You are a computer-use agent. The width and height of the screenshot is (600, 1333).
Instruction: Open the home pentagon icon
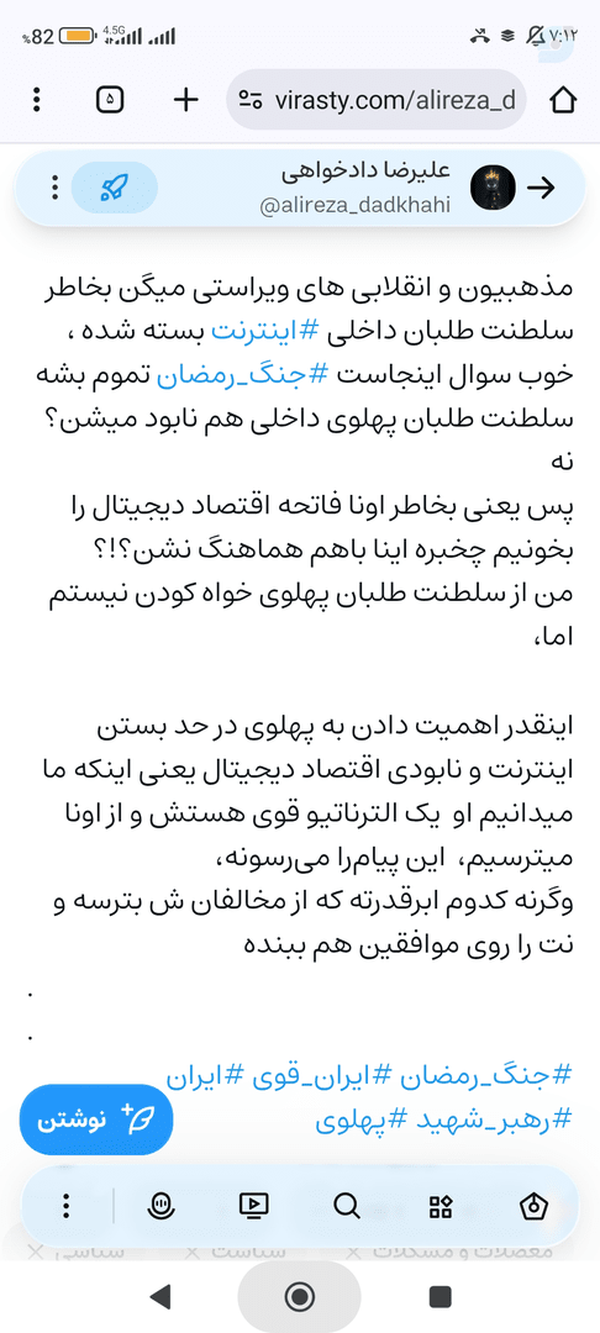tap(535, 1206)
